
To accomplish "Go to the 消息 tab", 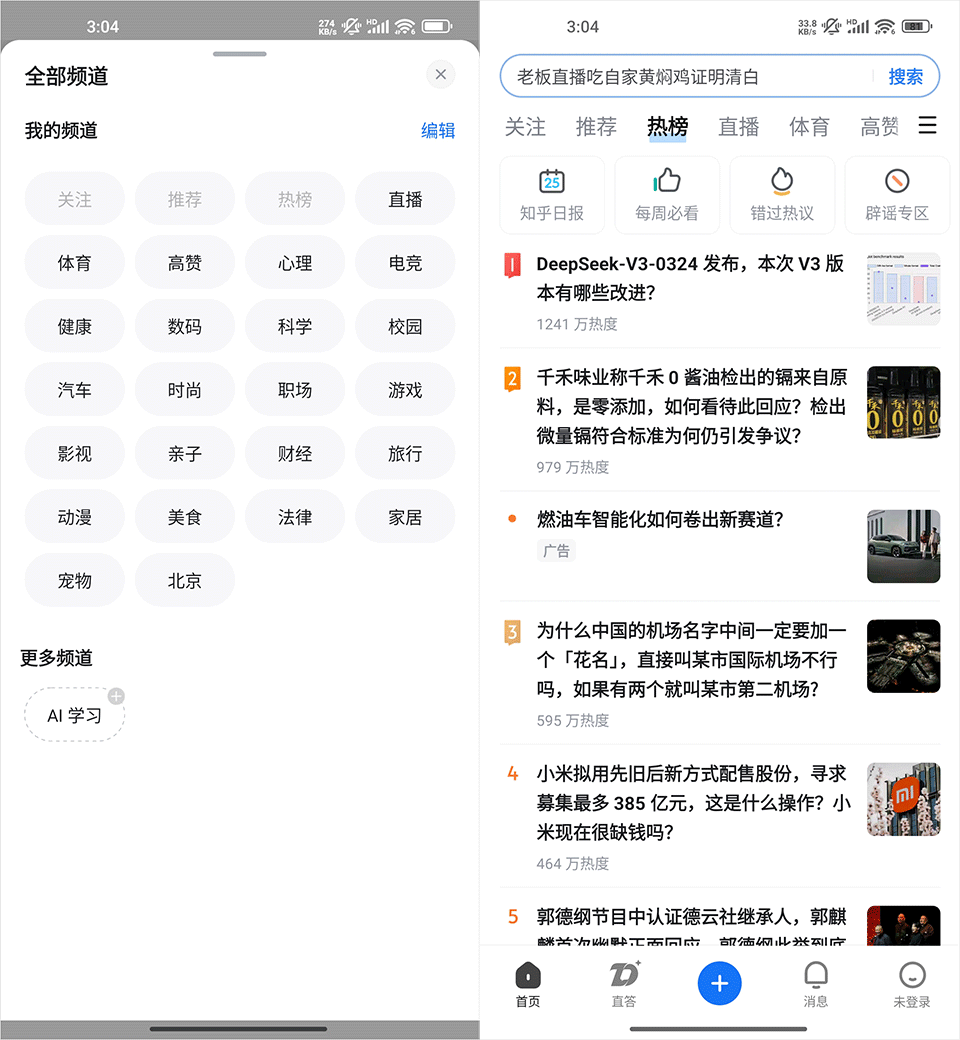I will pyautogui.click(x=816, y=984).
